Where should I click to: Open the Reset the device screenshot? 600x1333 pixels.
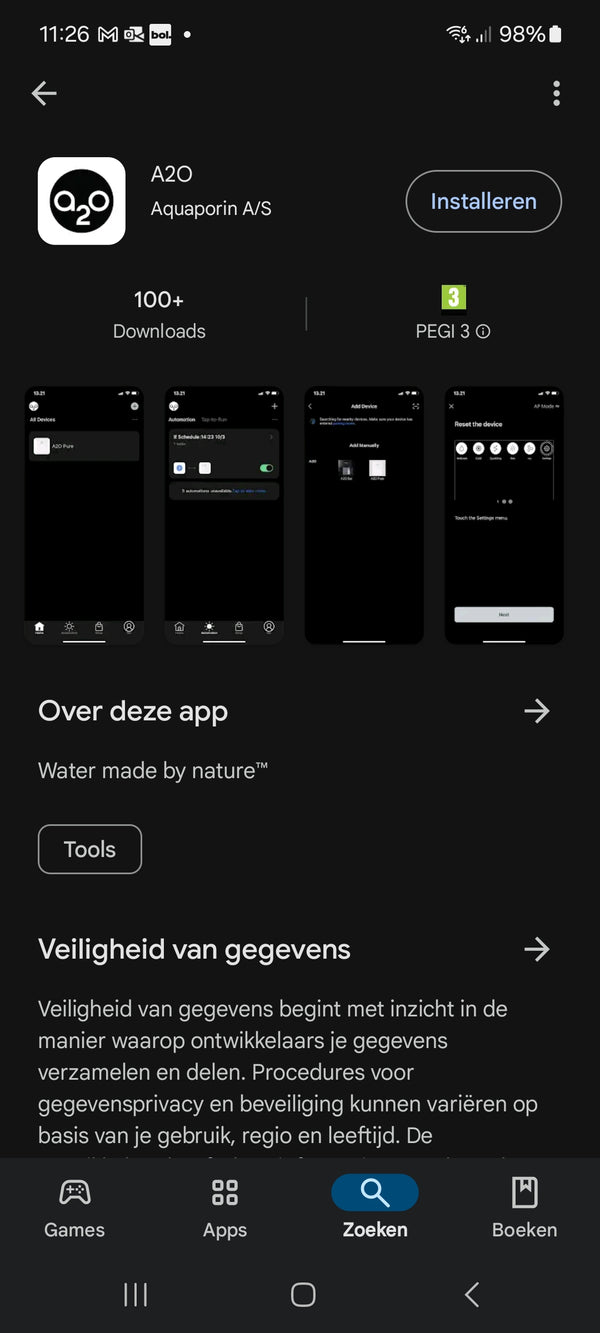pyautogui.click(x=504, y=515)
